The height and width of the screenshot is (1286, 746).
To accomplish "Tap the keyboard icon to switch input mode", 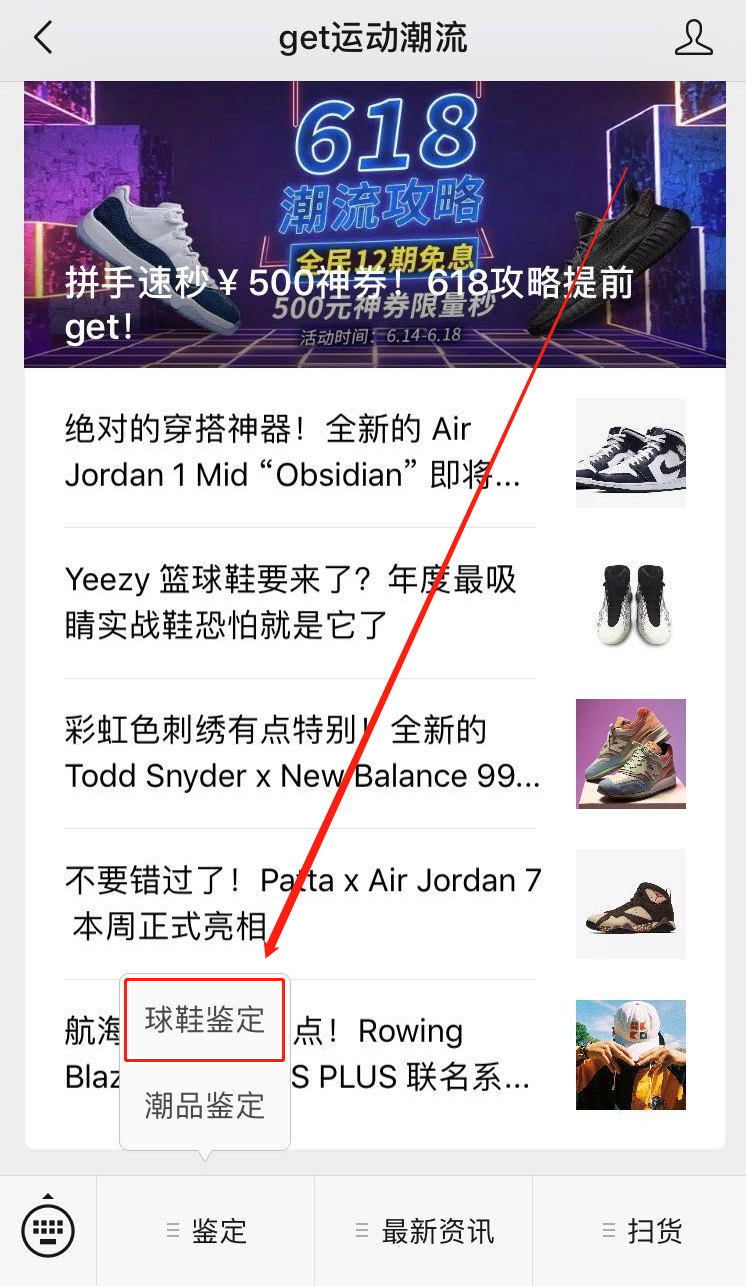I will tap(47, 1231).
